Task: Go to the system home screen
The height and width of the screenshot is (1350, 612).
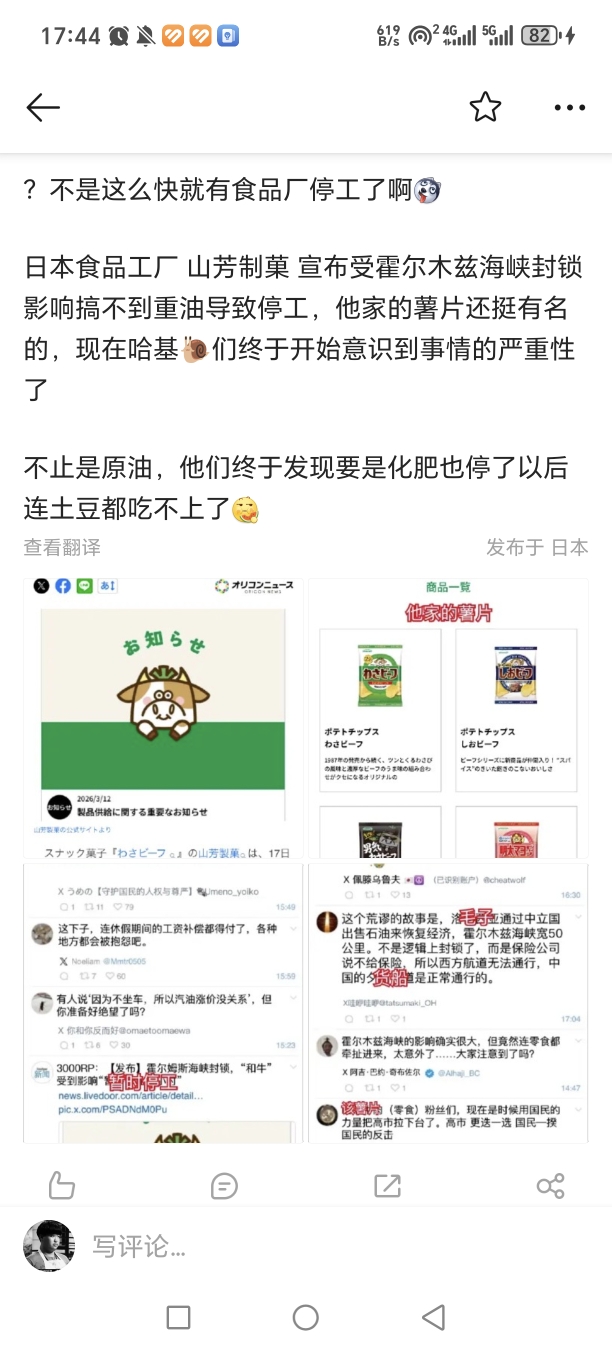Action: pos(306,1317)
